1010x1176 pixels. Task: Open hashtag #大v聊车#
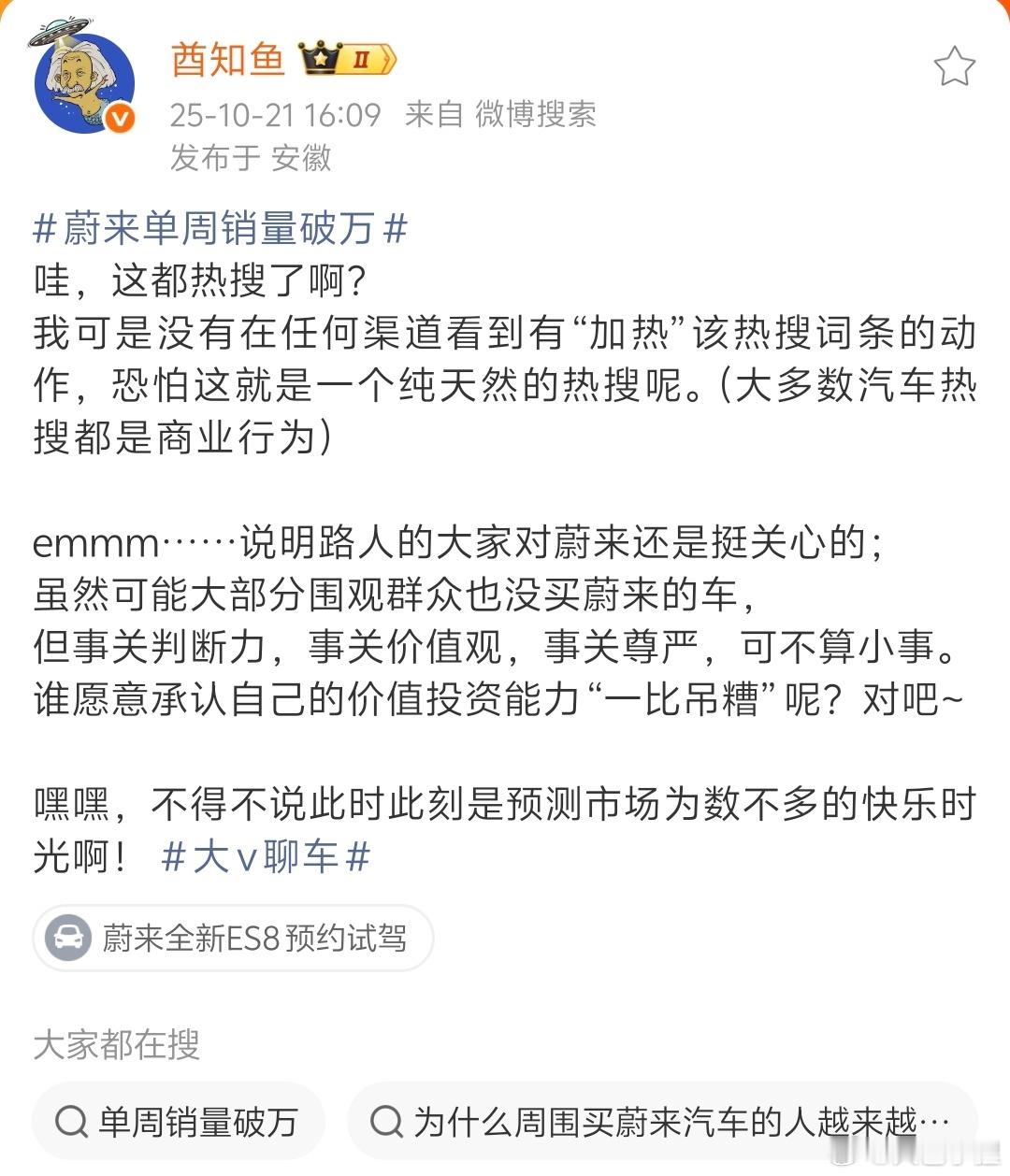(x=267, y=856)
